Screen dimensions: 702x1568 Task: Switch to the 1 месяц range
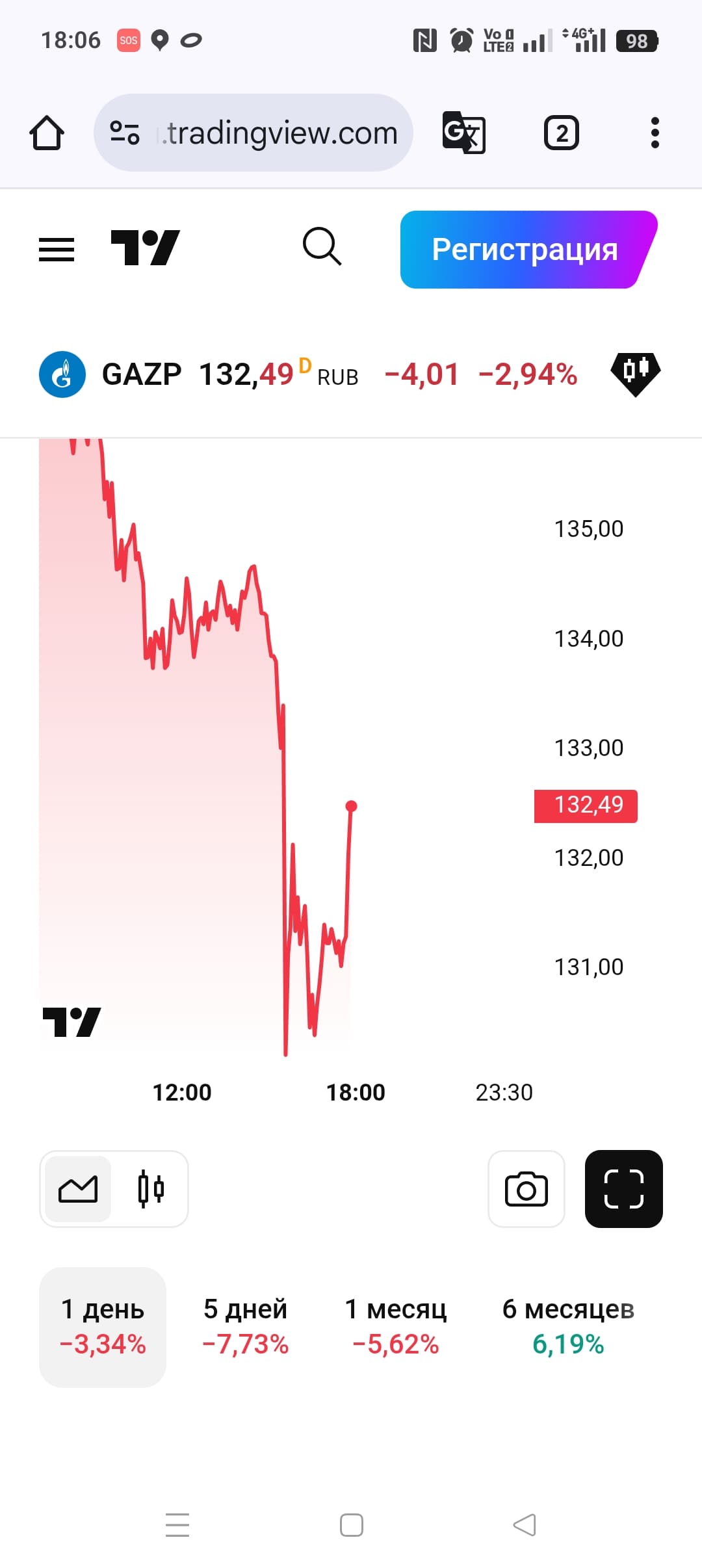coord(395,1326)
